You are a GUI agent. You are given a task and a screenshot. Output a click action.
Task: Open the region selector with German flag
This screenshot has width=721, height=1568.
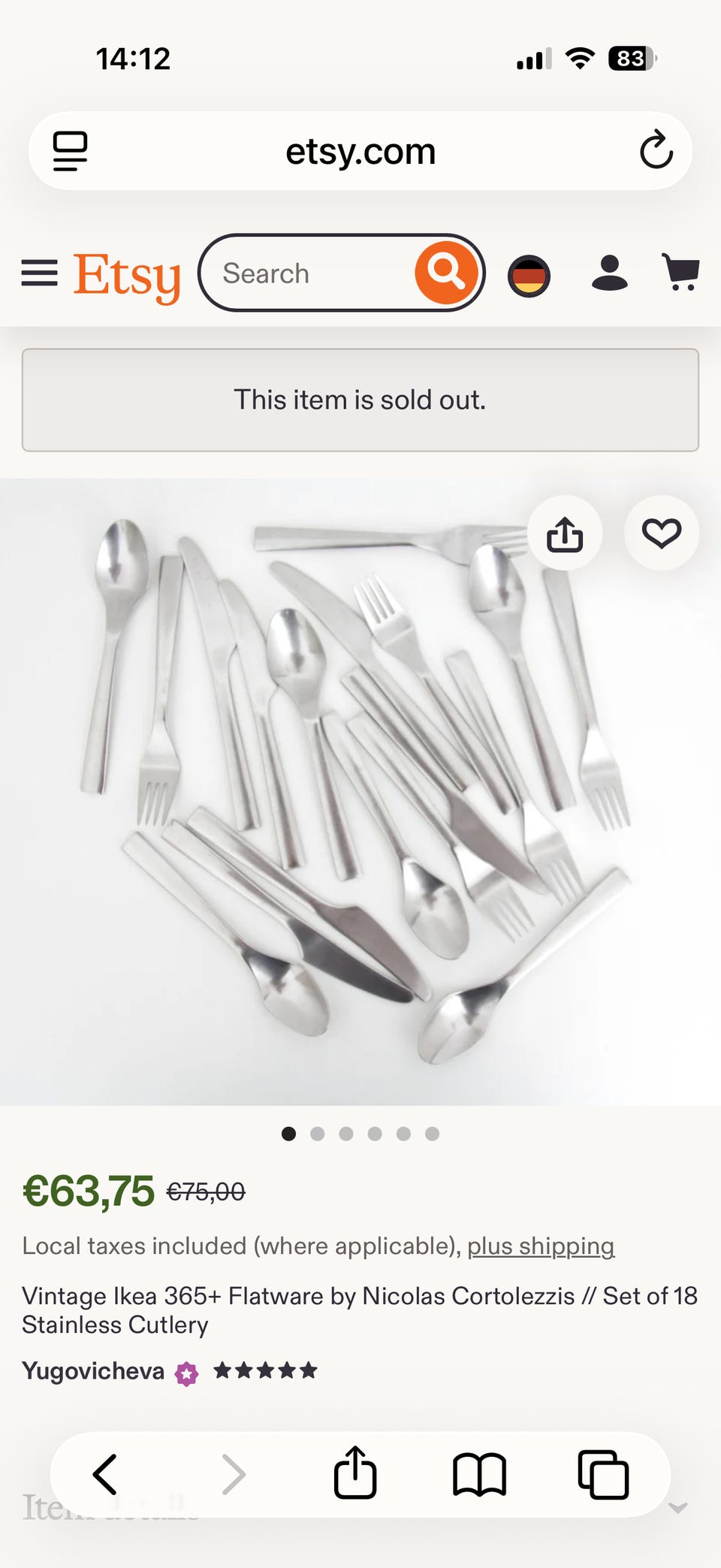pos(529,276)
